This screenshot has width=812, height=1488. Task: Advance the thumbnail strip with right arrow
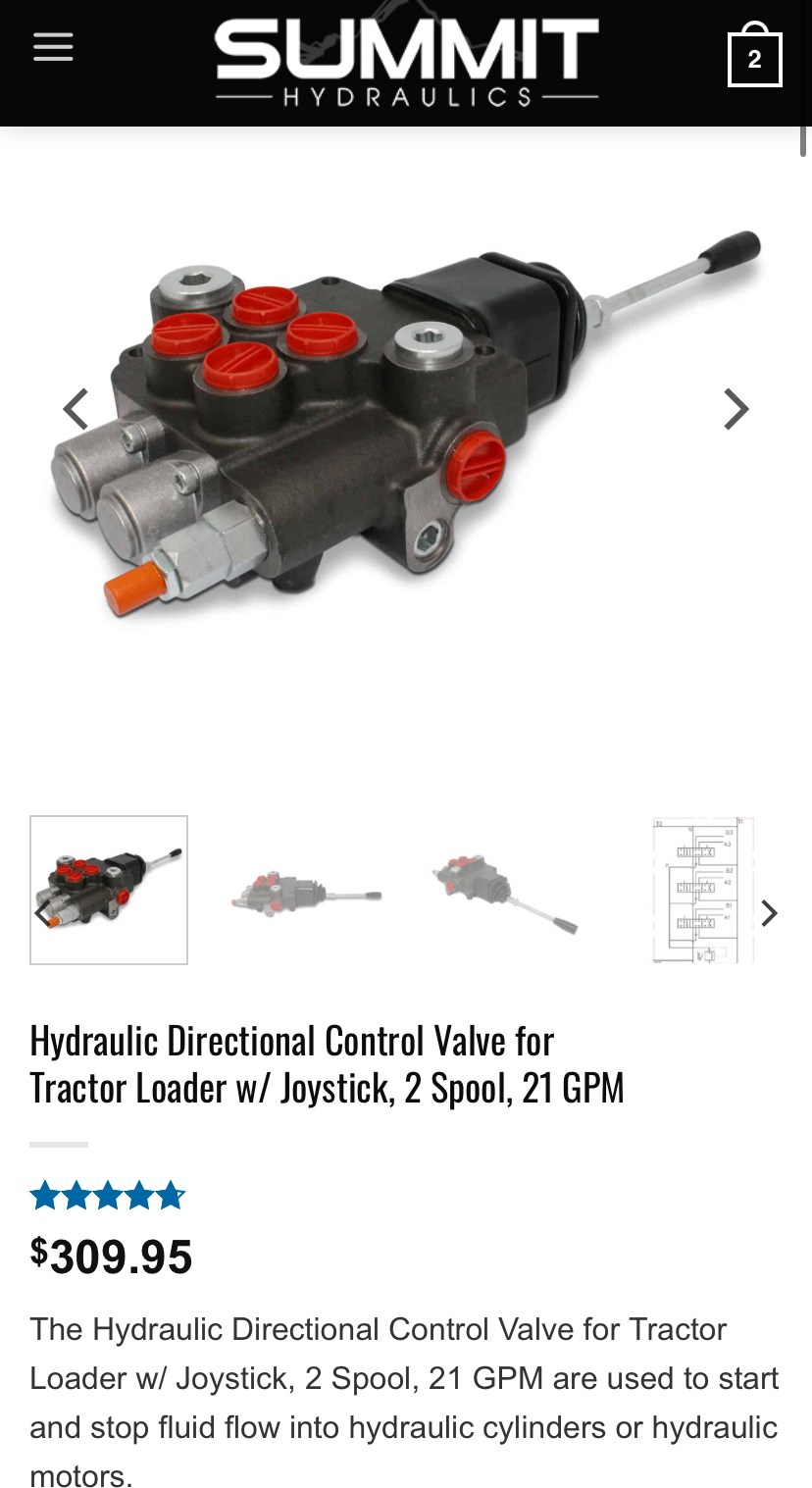pos(769,914)
